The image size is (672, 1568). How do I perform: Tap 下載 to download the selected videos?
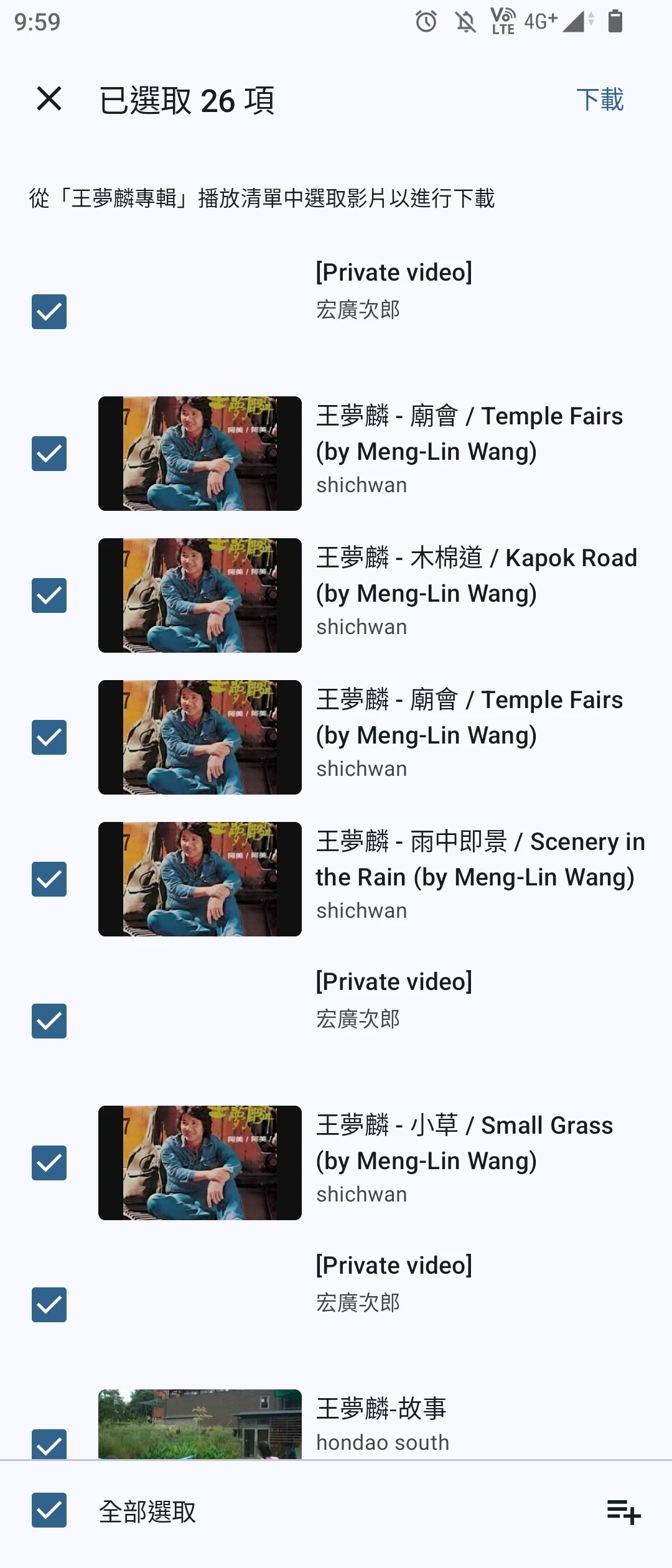(x=599, y=100)
